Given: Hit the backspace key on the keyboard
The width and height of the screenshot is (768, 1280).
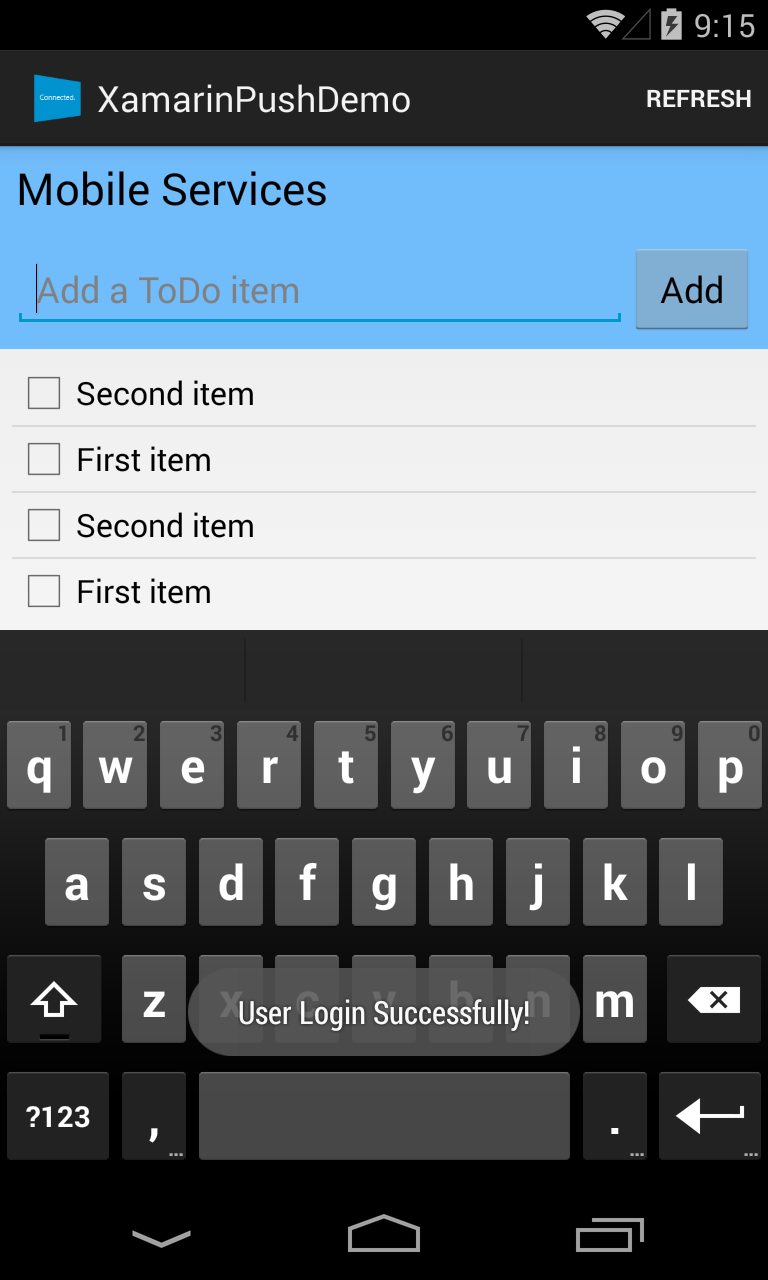Looking at the screenshot, I should click(x=714, y=999).
